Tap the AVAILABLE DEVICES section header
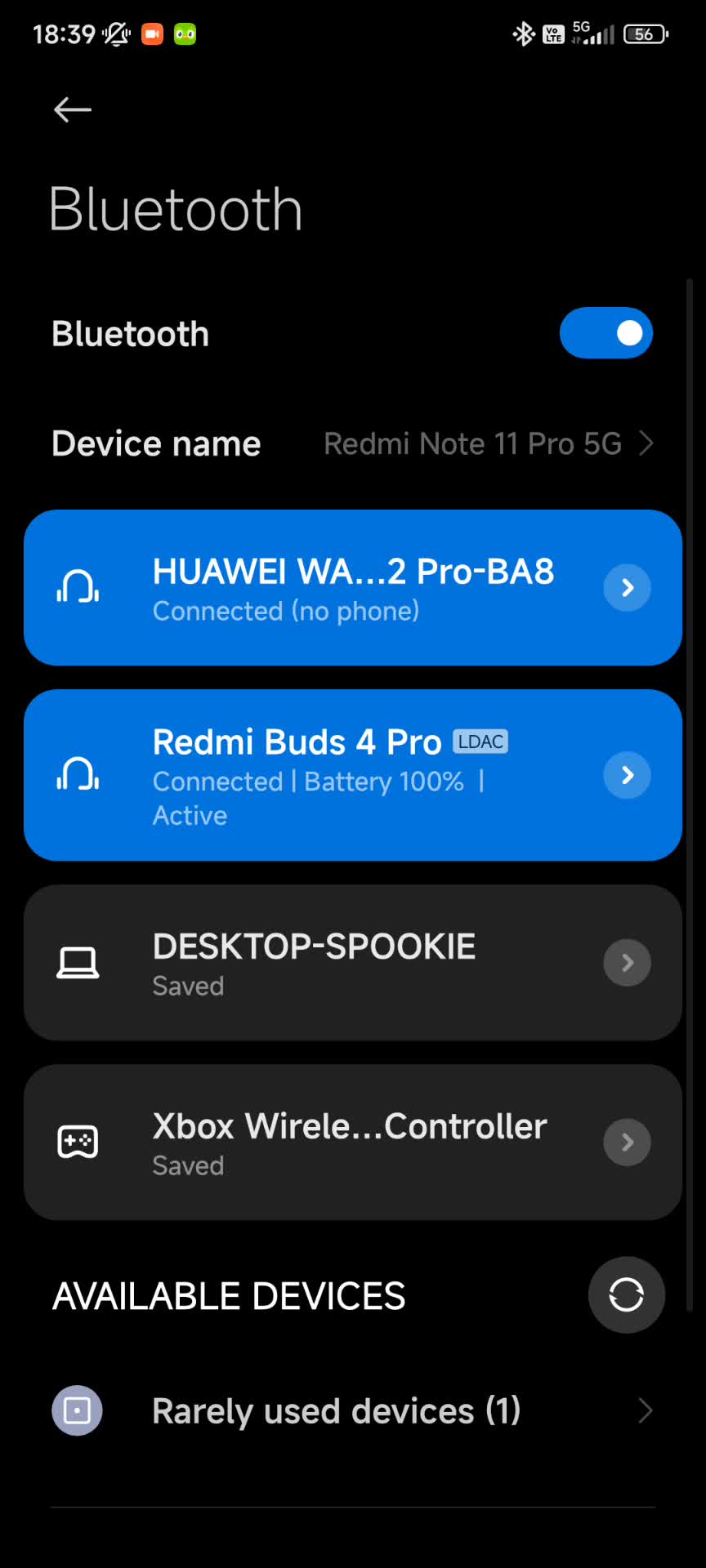Screen dimensions: 706x1568 point(229,1294)
